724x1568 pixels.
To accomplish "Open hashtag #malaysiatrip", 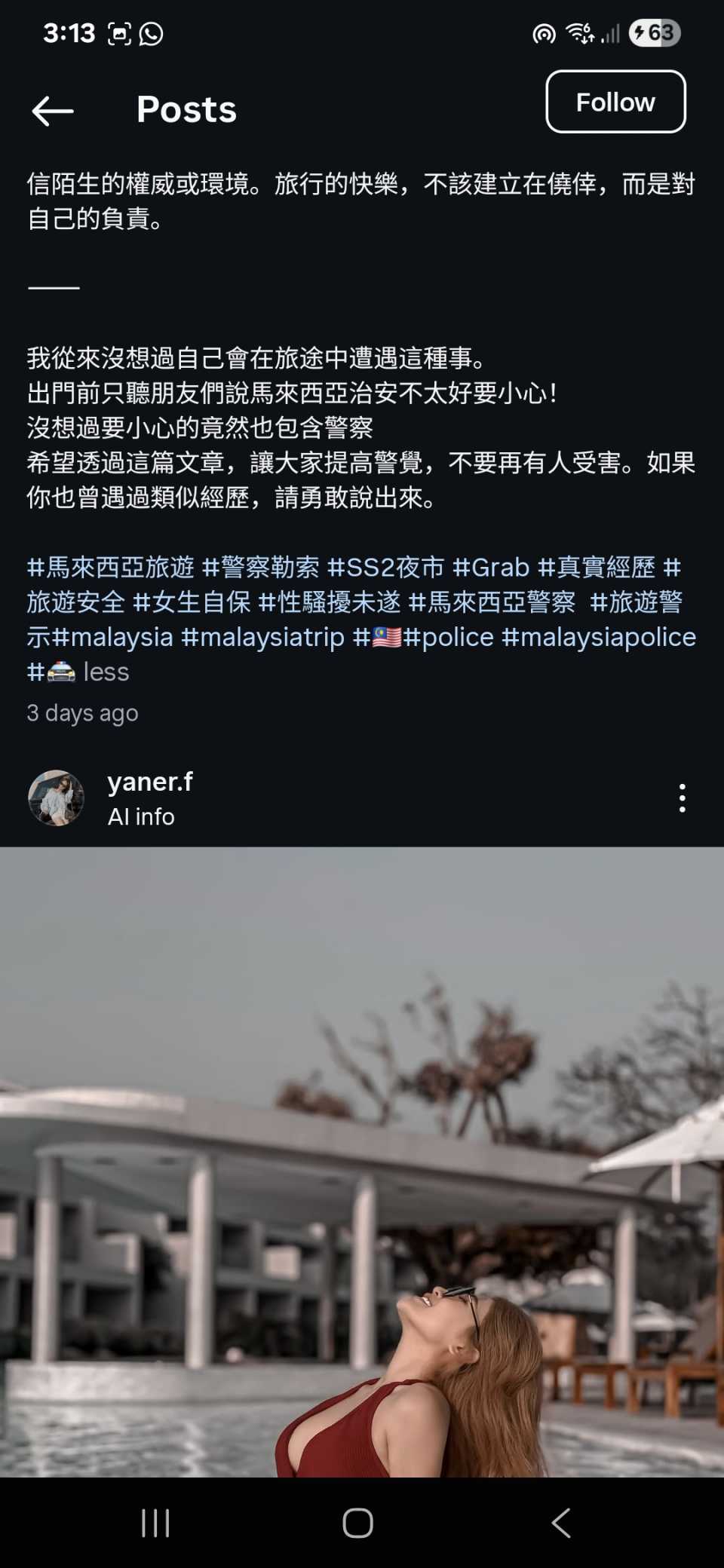I will [x=262, y=637].
